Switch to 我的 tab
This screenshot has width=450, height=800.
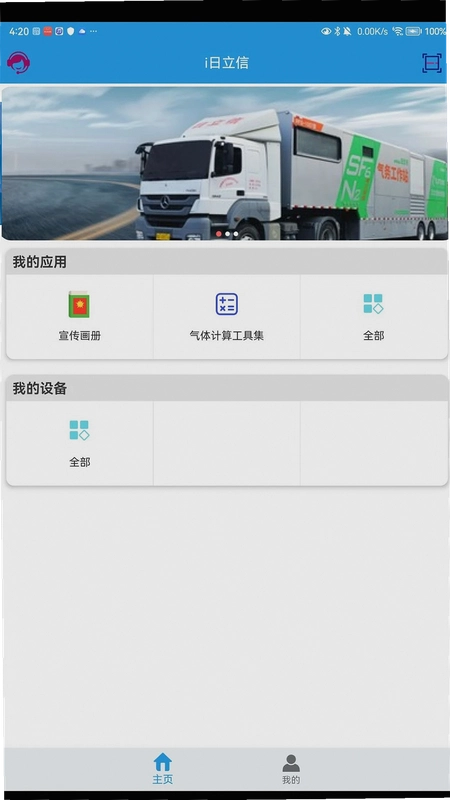click(x=291, y=769)
